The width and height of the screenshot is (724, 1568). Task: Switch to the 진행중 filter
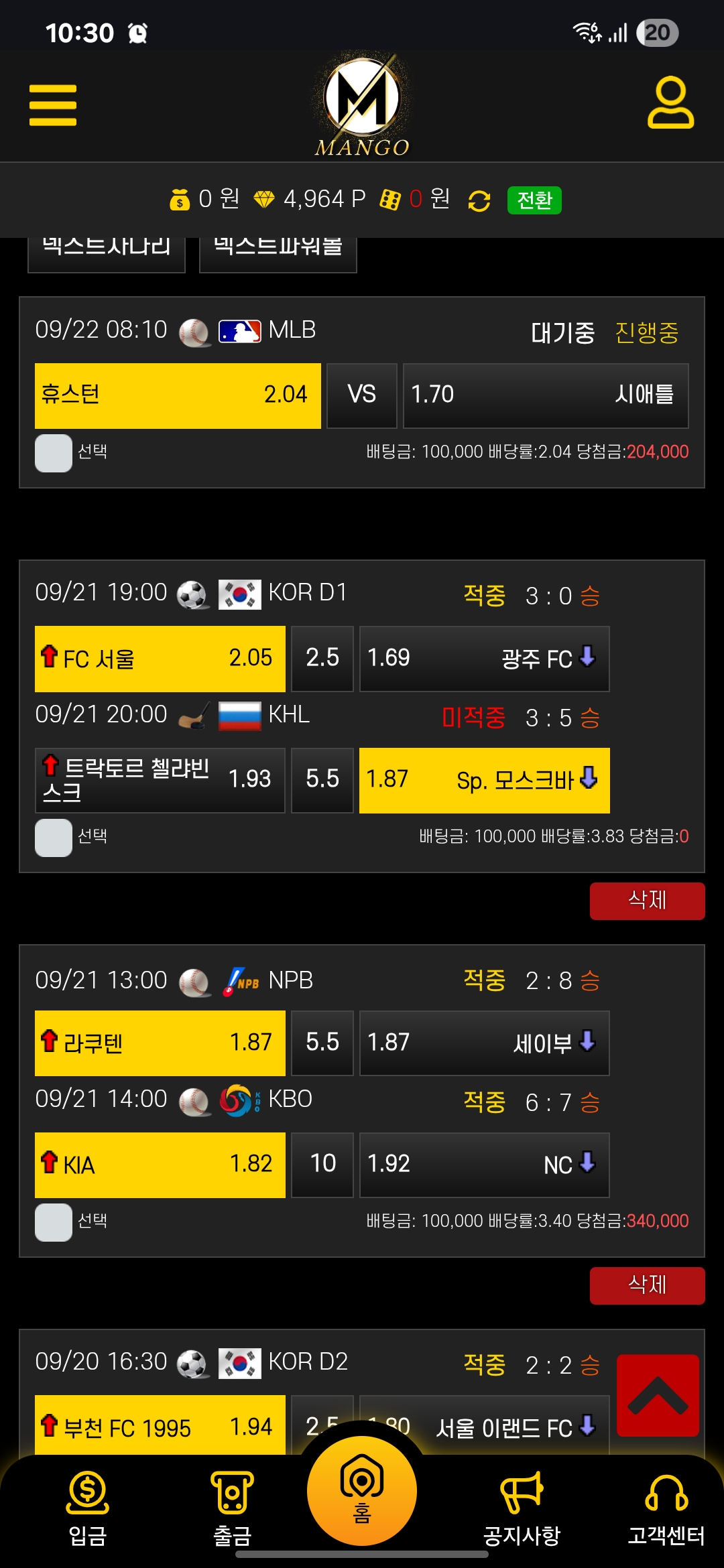point(647,332)
